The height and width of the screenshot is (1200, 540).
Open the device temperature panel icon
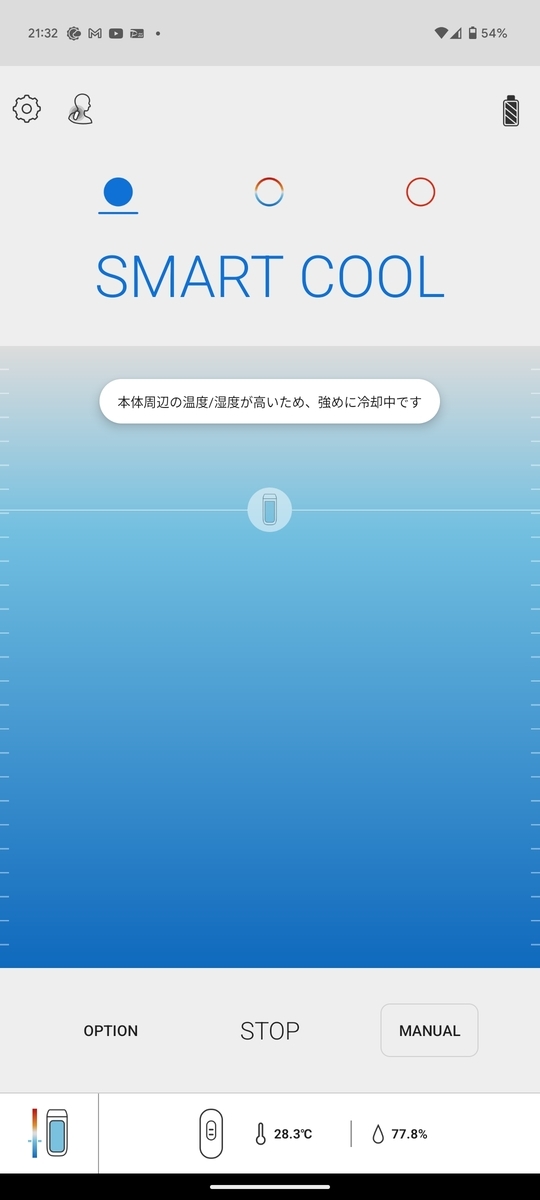pyautogui.click(x=49, y=1133)
